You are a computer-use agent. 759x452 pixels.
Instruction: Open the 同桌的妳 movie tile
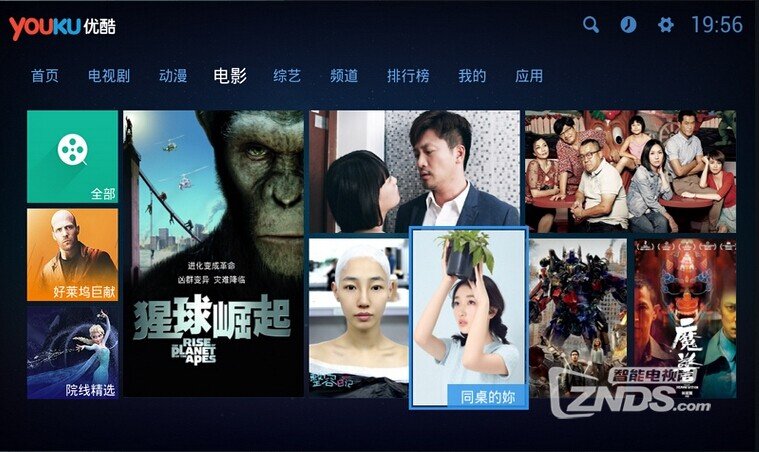468,318
